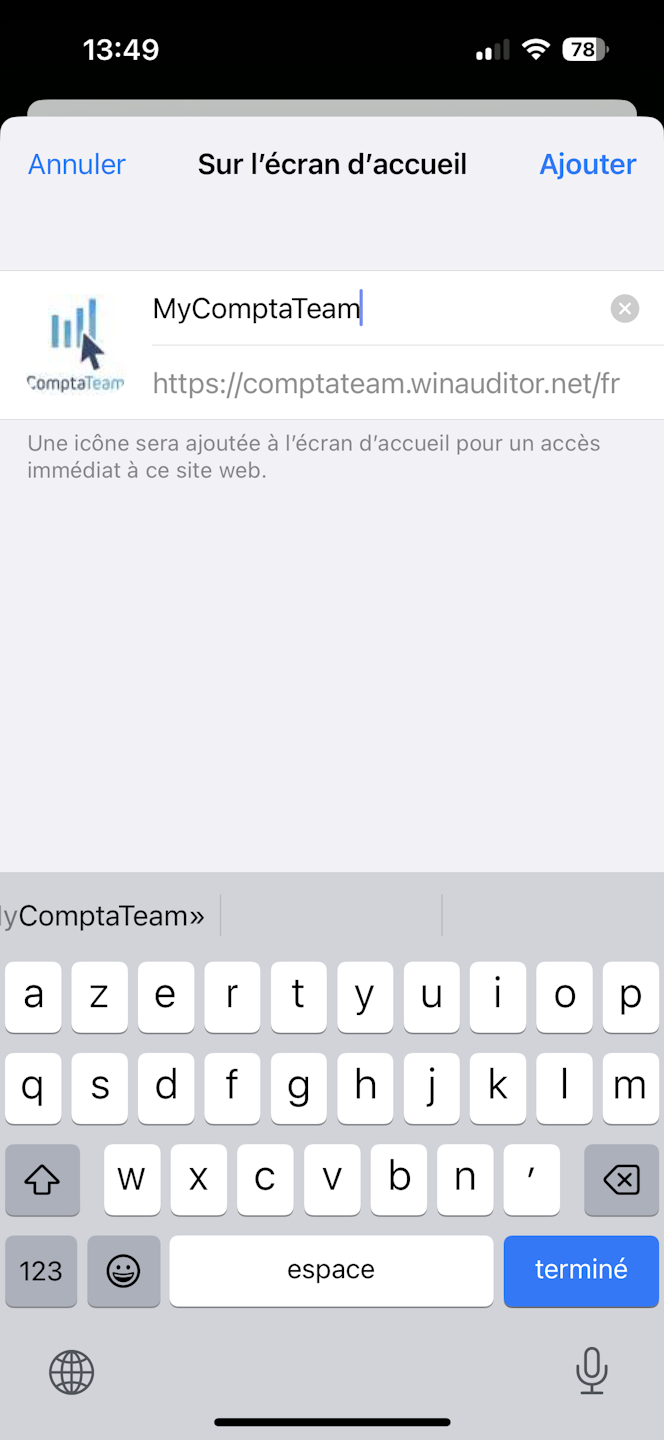Cancel adding to home screen
Screen dimensions: 664x1440
click(x=77, y=164)
